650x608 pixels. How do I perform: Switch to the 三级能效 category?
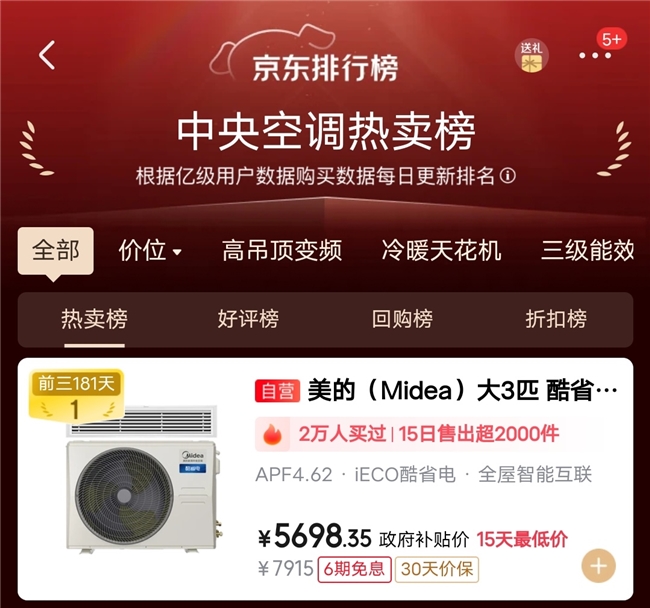pyautogui.click(x=587, y=250)
